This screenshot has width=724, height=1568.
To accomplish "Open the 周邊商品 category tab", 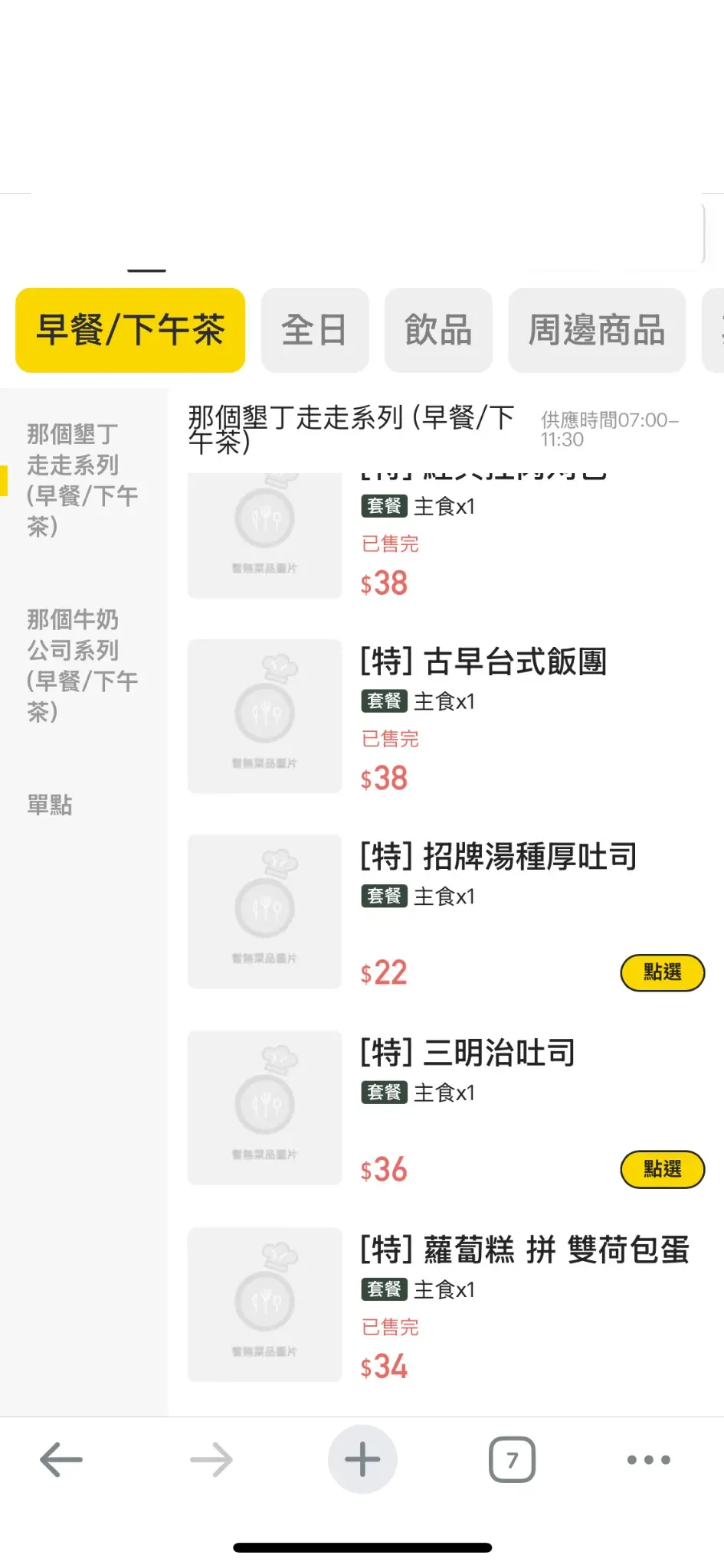I will [596, 330].
